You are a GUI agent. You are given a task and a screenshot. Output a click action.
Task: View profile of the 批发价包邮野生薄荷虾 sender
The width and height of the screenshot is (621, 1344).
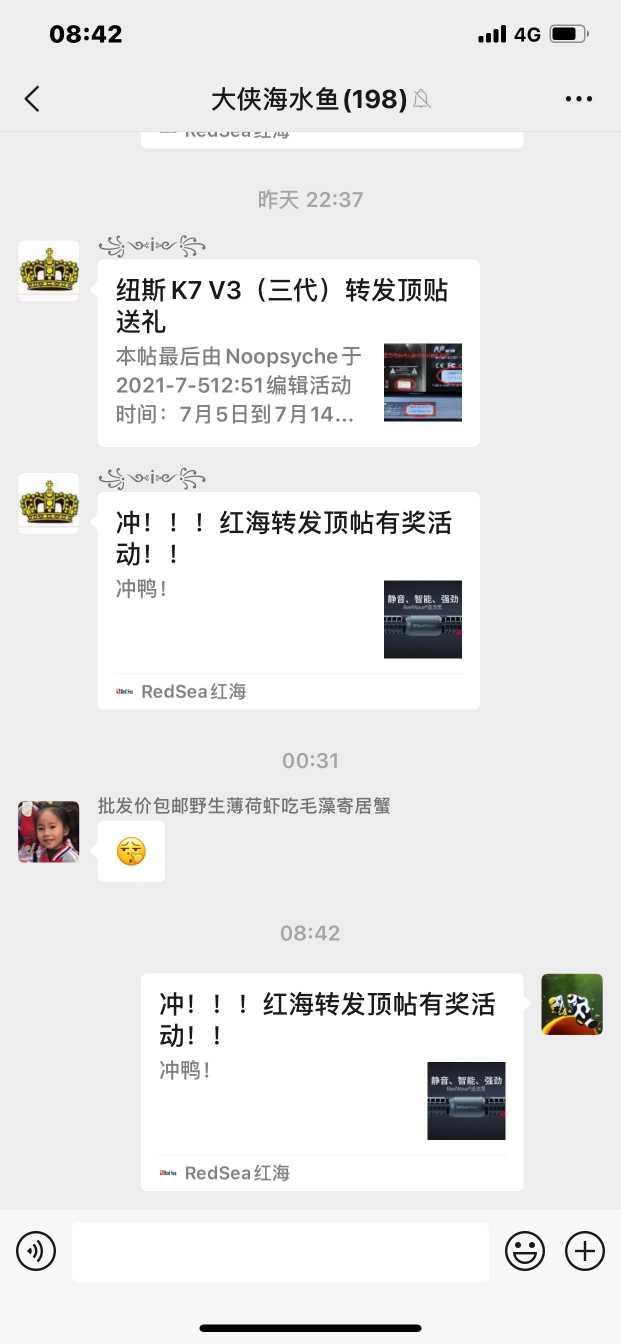click(48, 832)
